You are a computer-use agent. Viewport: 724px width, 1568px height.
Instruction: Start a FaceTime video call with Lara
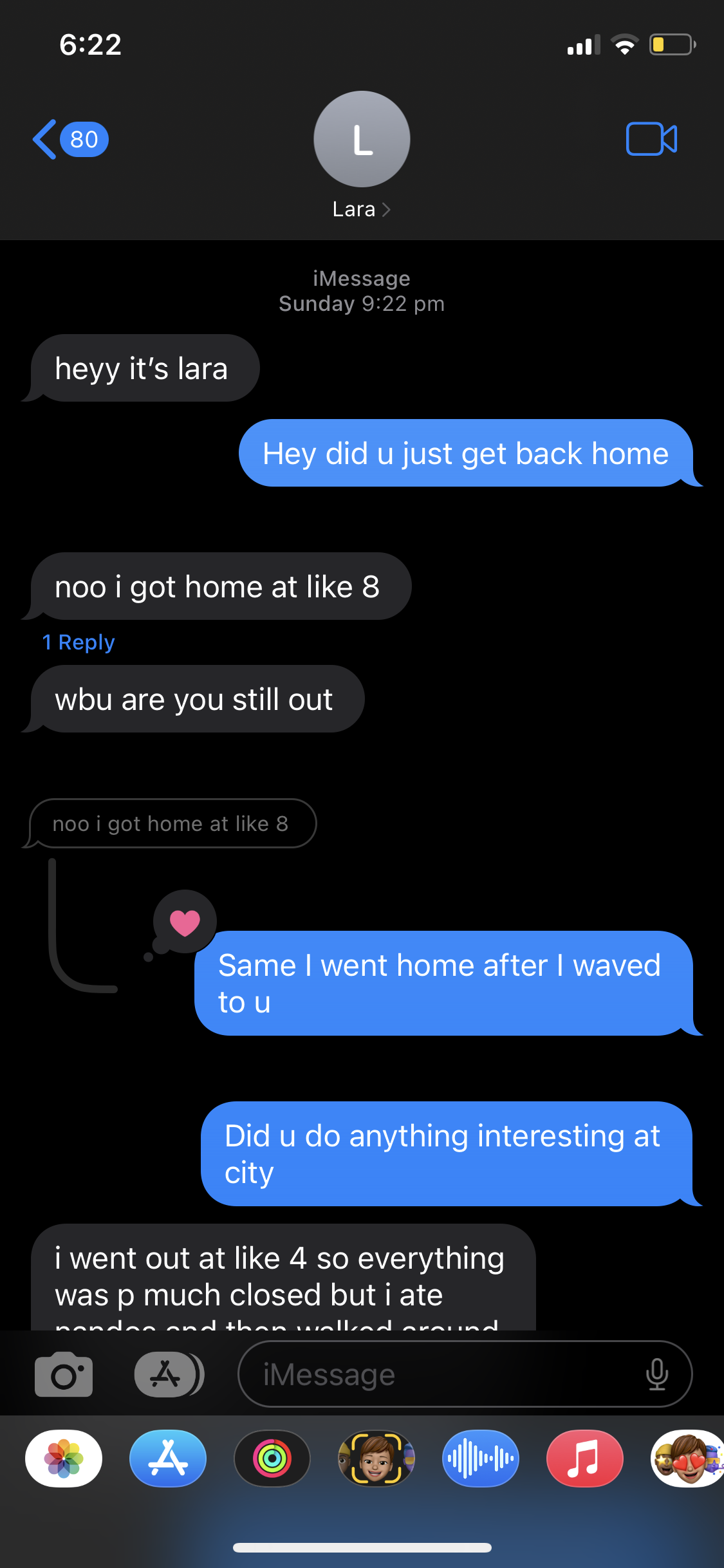pos(651,139)
